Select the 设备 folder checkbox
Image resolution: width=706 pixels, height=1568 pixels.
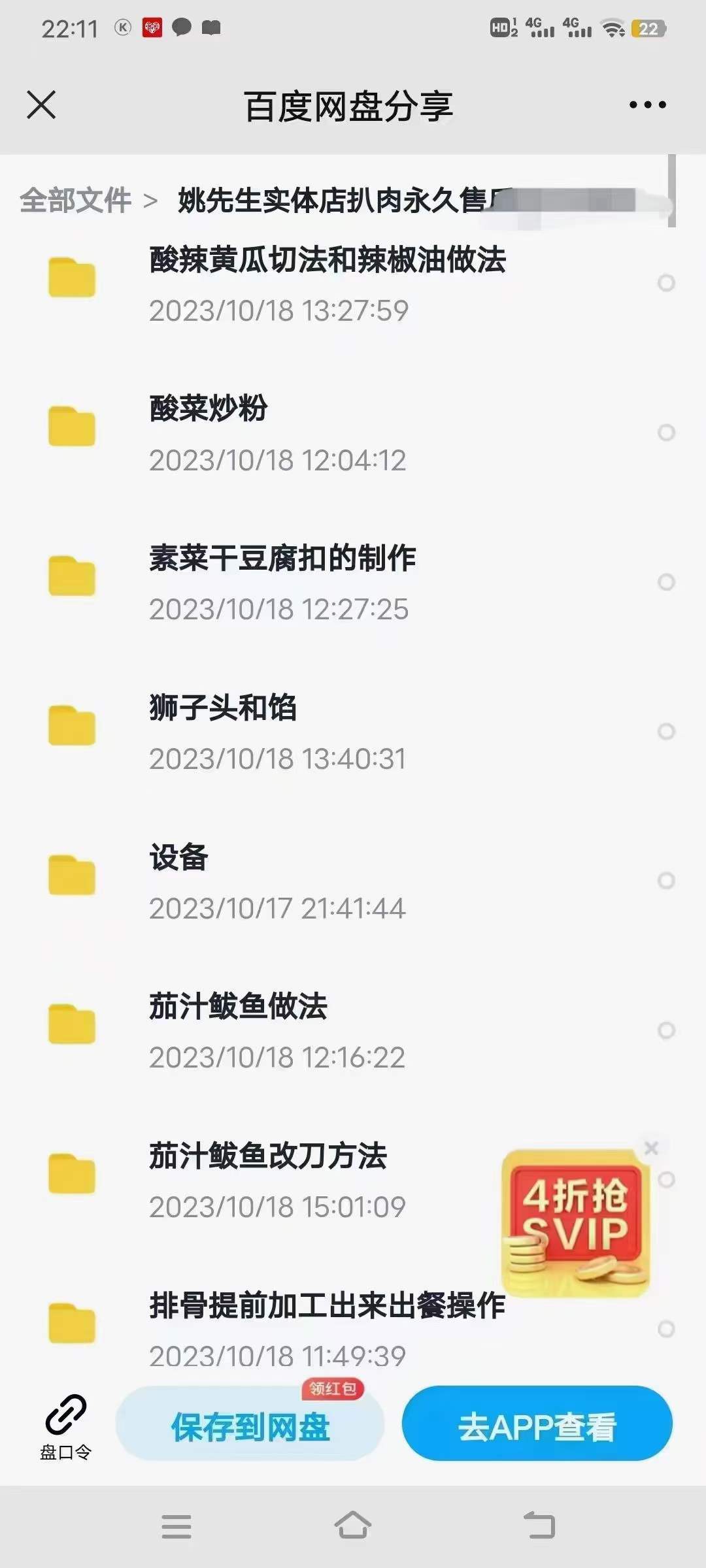pyautogui.click(x=666, y=881)
